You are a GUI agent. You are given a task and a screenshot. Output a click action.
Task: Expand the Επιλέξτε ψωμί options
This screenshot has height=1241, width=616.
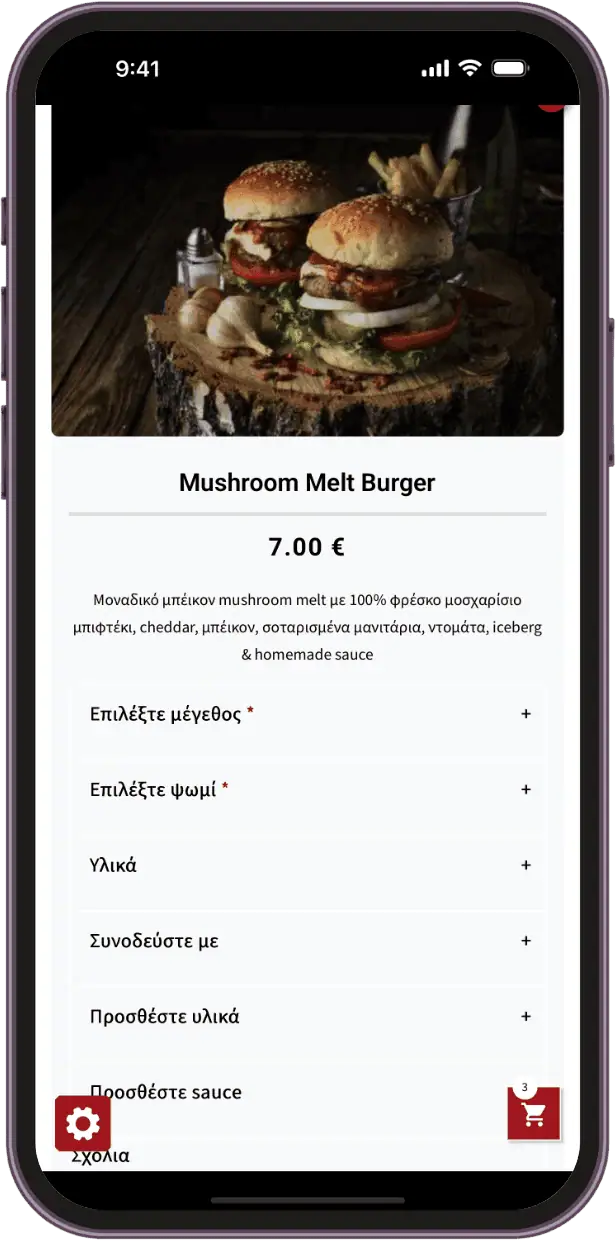point(525,790)
